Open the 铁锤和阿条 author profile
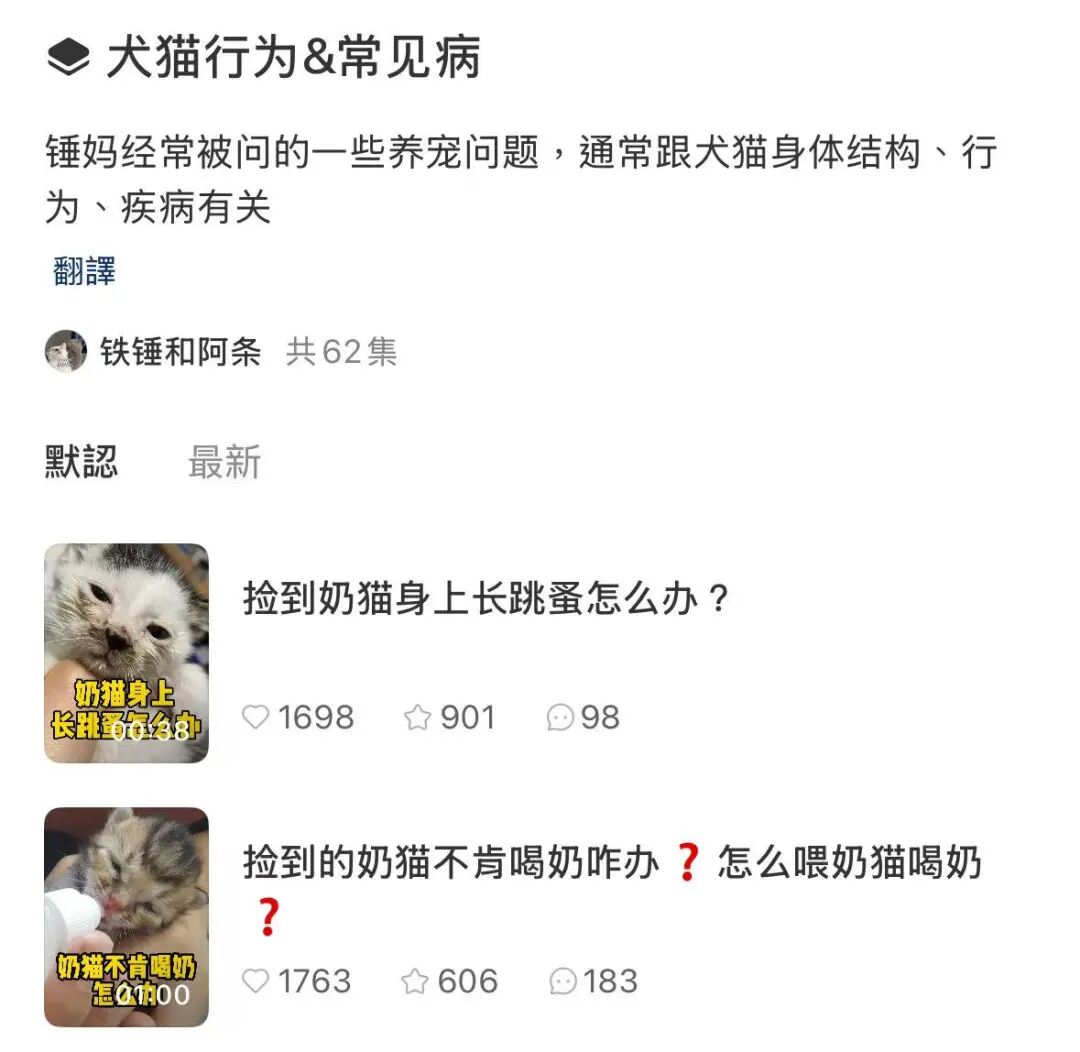Screen dimensions: 1080x1052 point(180,351)
